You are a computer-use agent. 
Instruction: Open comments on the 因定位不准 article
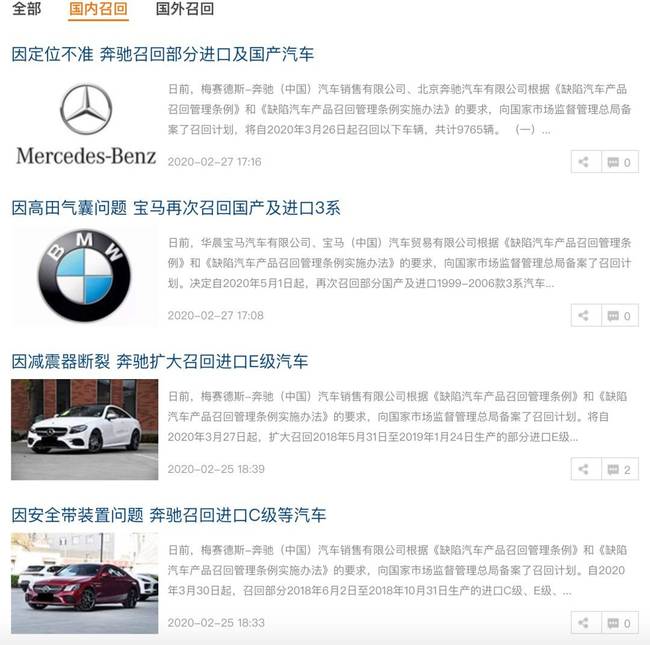pos(619,162)
